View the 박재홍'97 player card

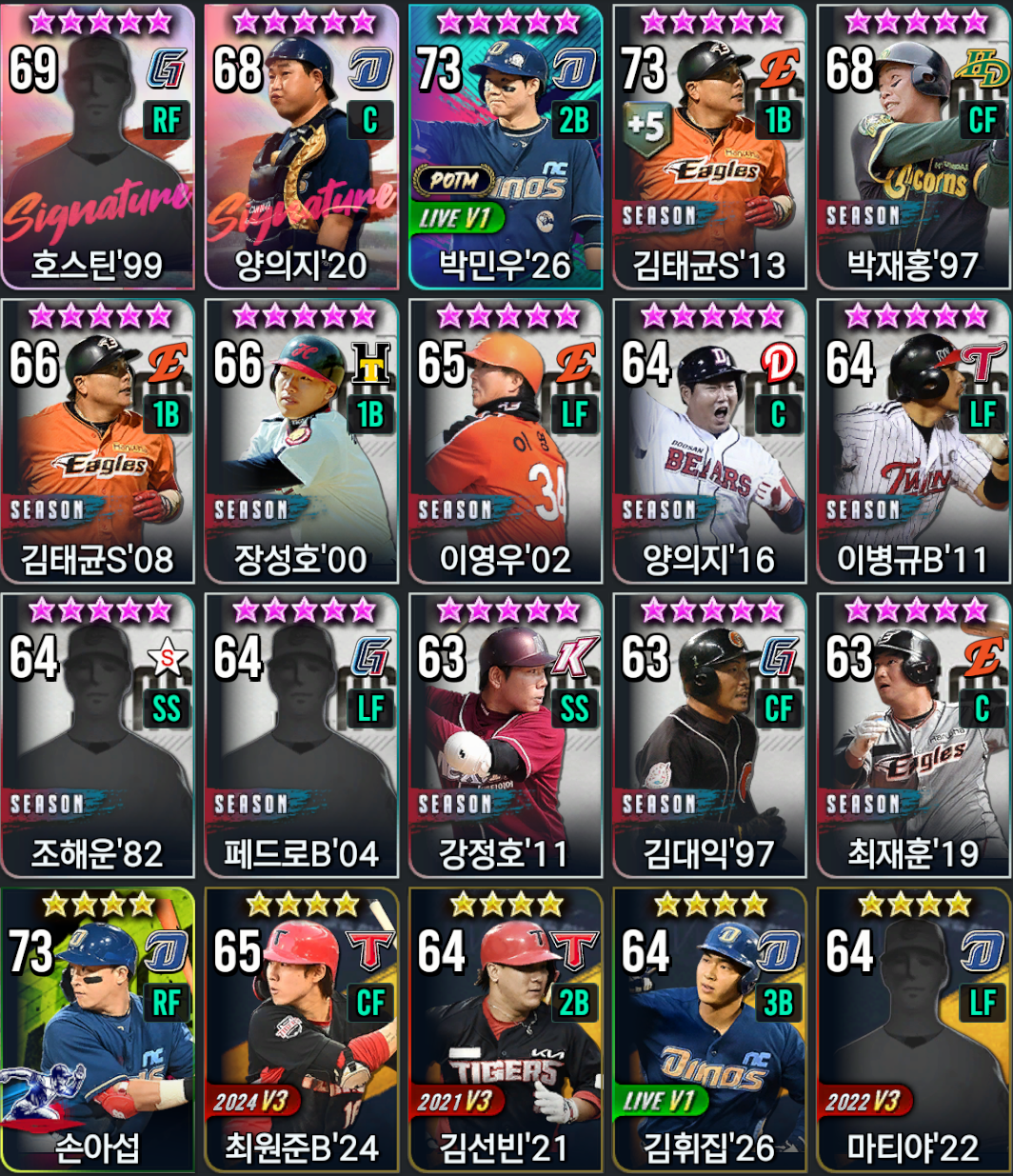(913, 148)
